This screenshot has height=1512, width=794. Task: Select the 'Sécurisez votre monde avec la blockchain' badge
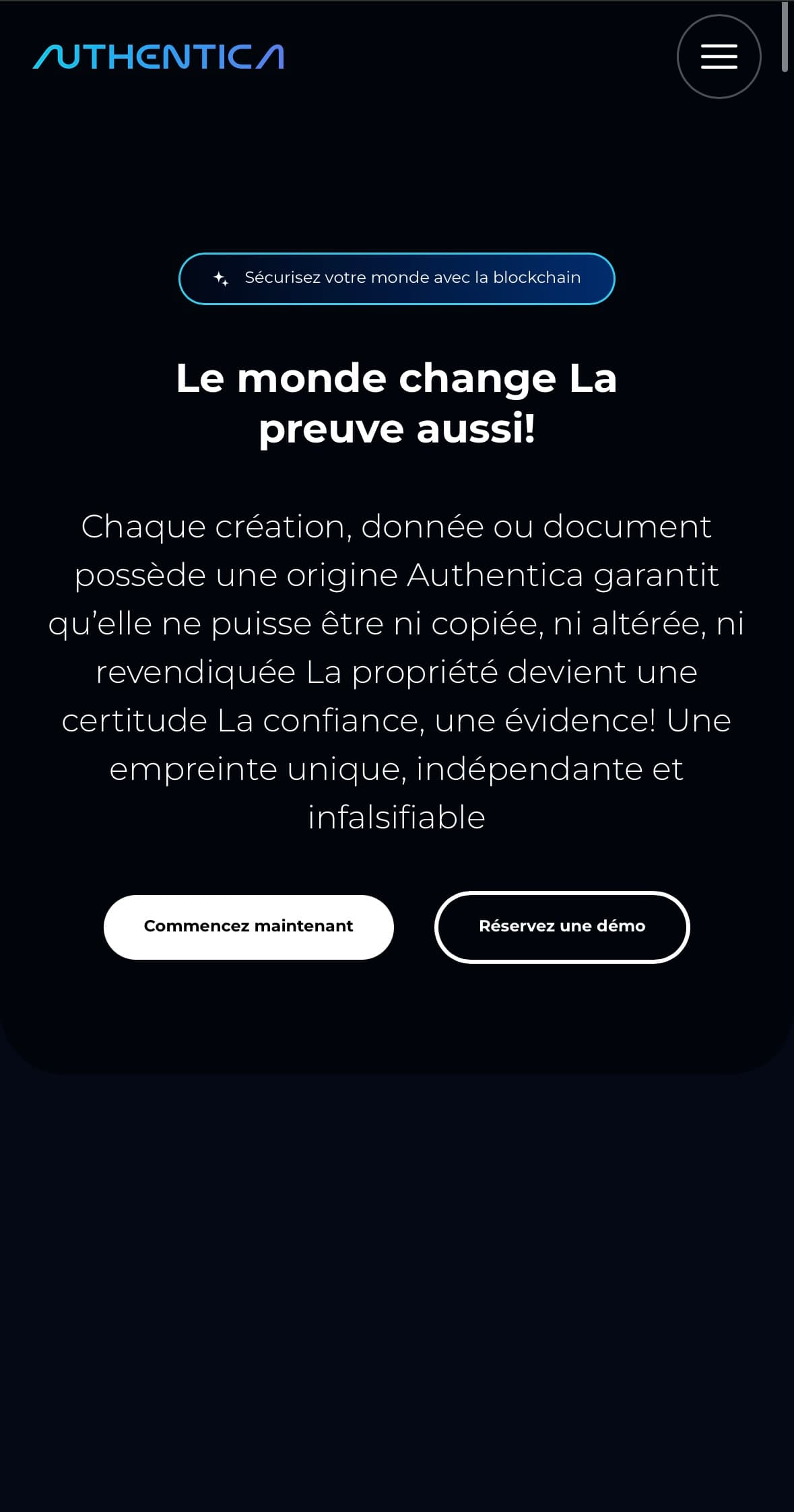pyautogui.click(x=397, y=277)
